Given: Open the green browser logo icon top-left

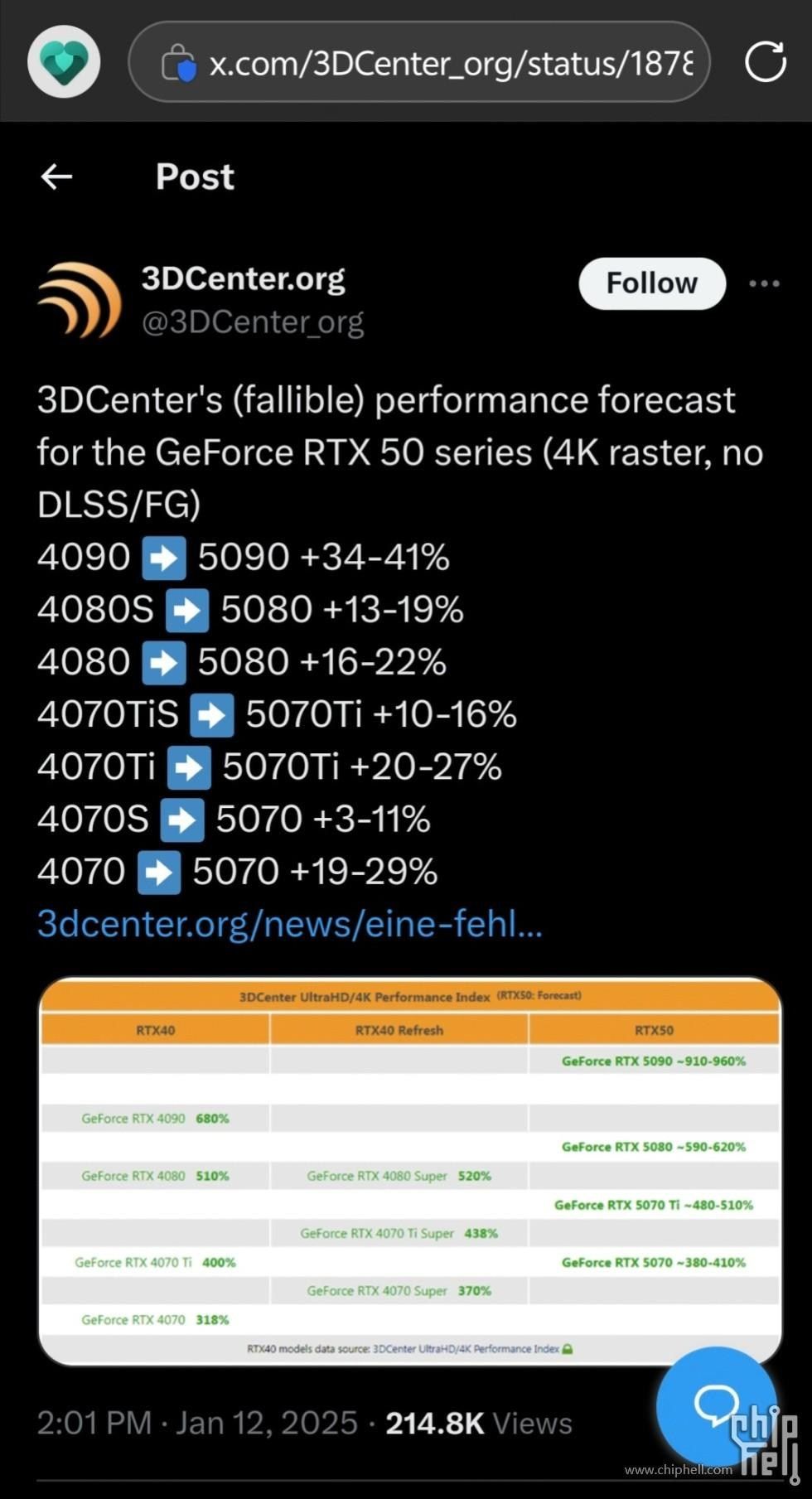Looking at the screenshot, I should [x=64, y=61].
